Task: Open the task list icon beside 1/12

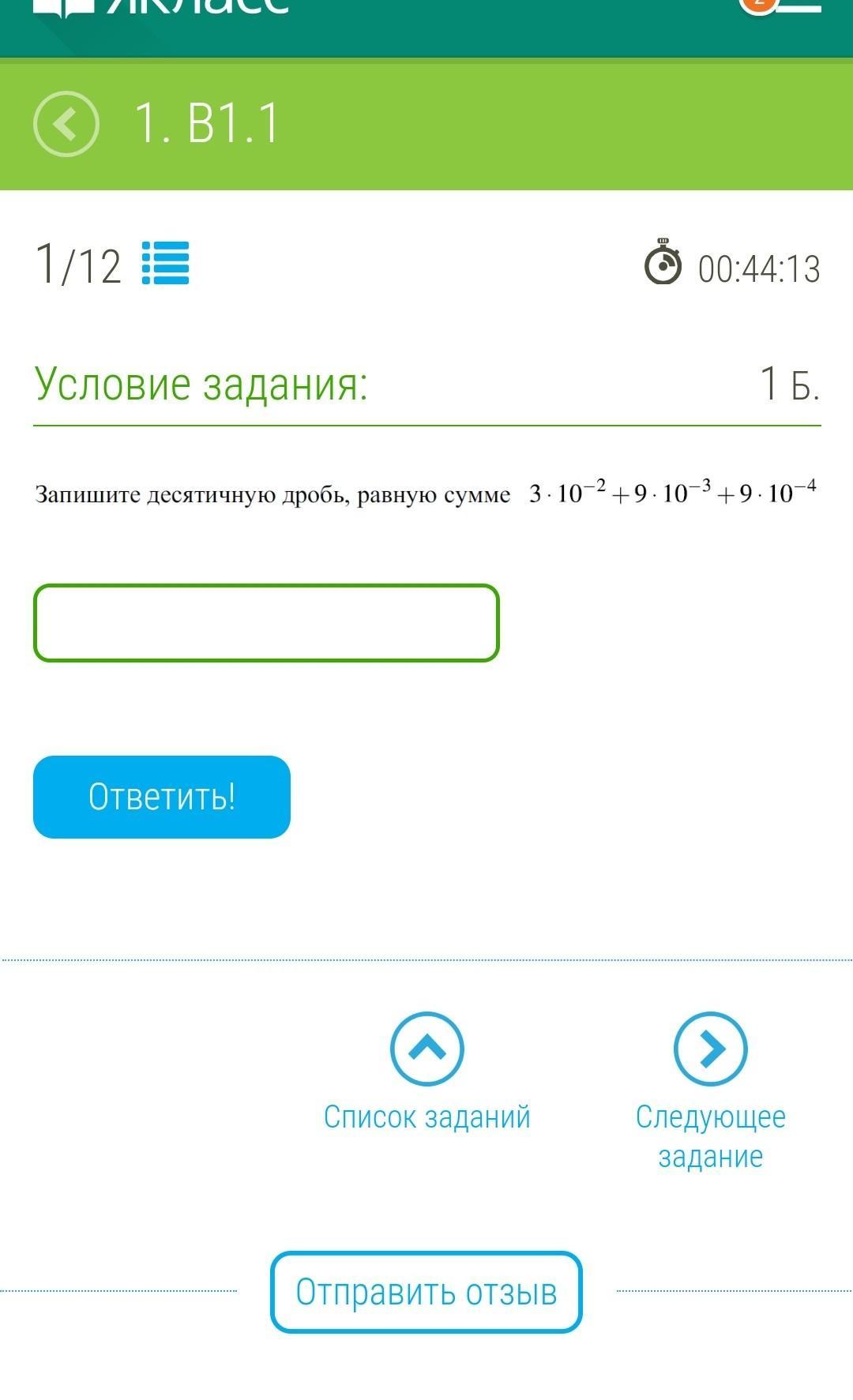Action: click(x=165, y=263)
